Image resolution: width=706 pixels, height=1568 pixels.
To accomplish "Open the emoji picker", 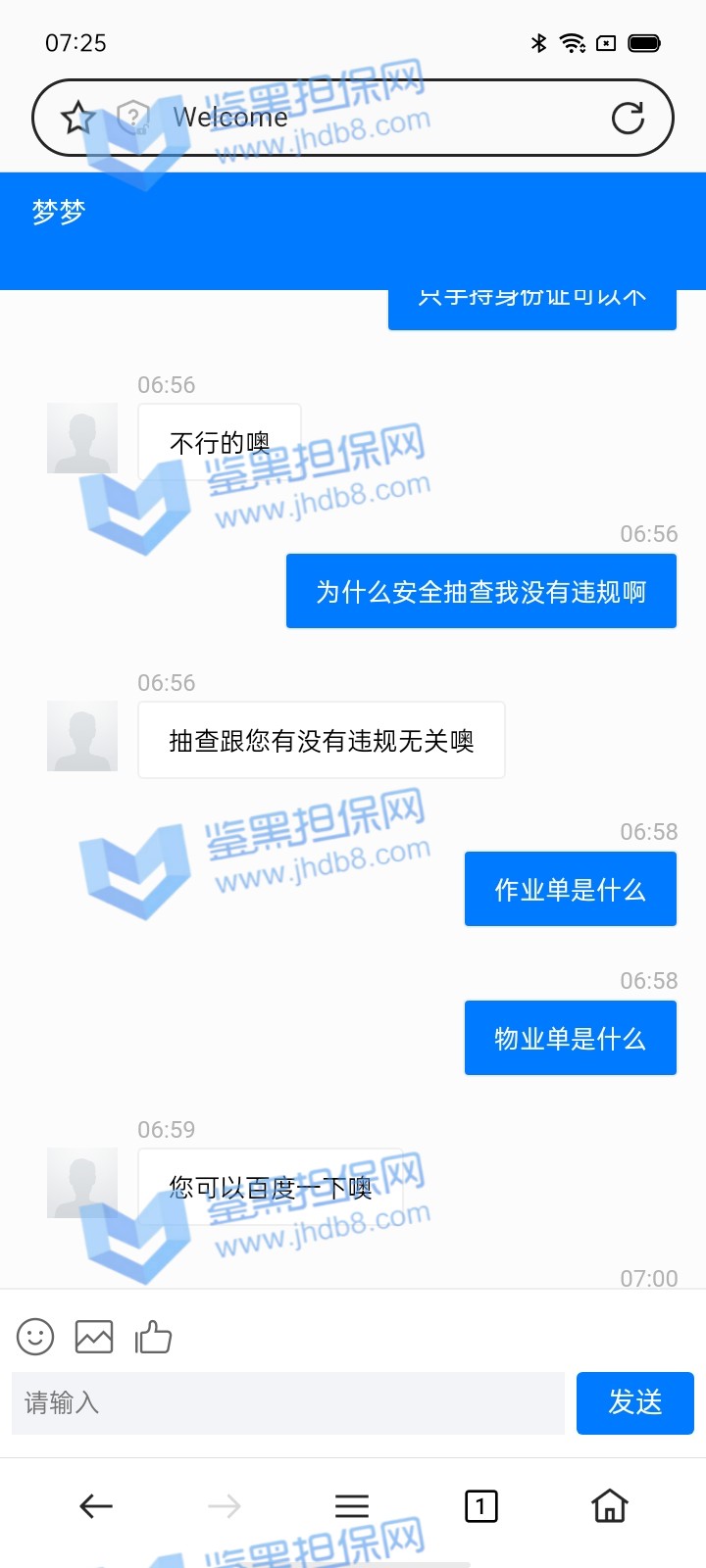I will tap(35, 1337).
